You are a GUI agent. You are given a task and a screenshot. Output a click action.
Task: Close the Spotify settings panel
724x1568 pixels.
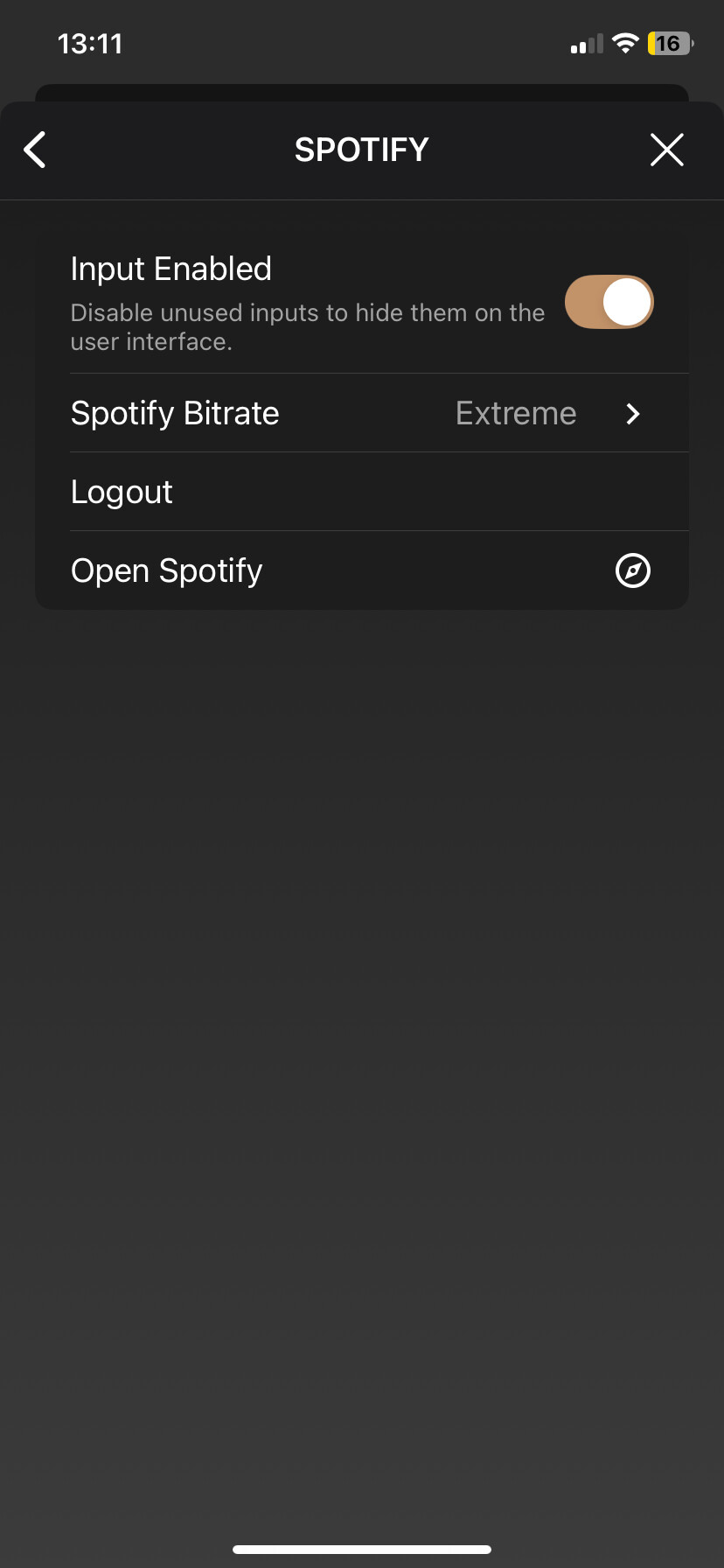666,150
